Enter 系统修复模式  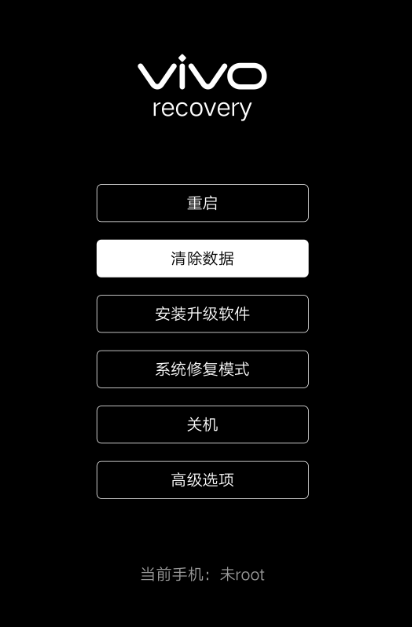pos(202,369)
